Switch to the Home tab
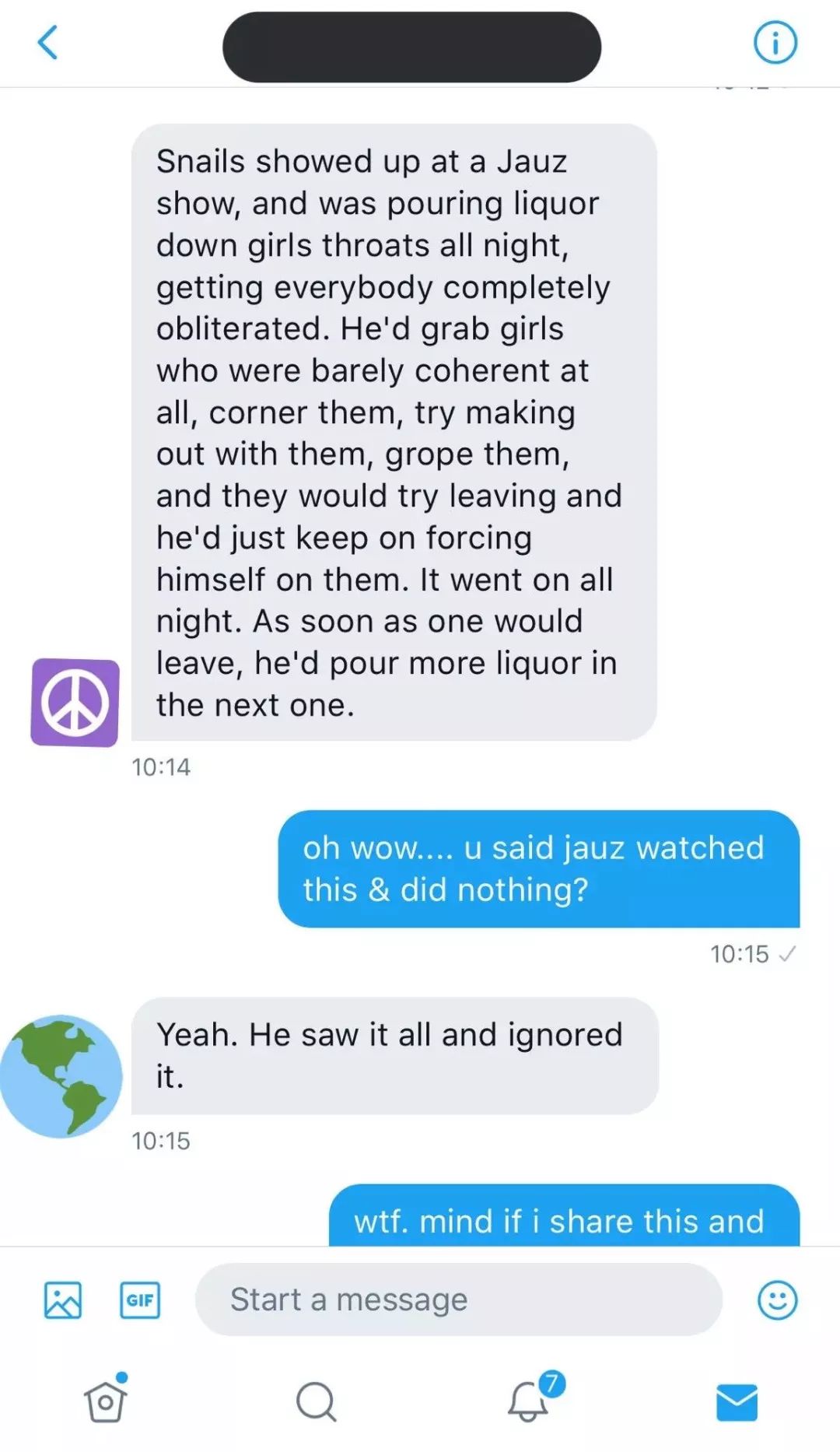The height and width of the screenshot is (1452, 840). coord(105,1401)
